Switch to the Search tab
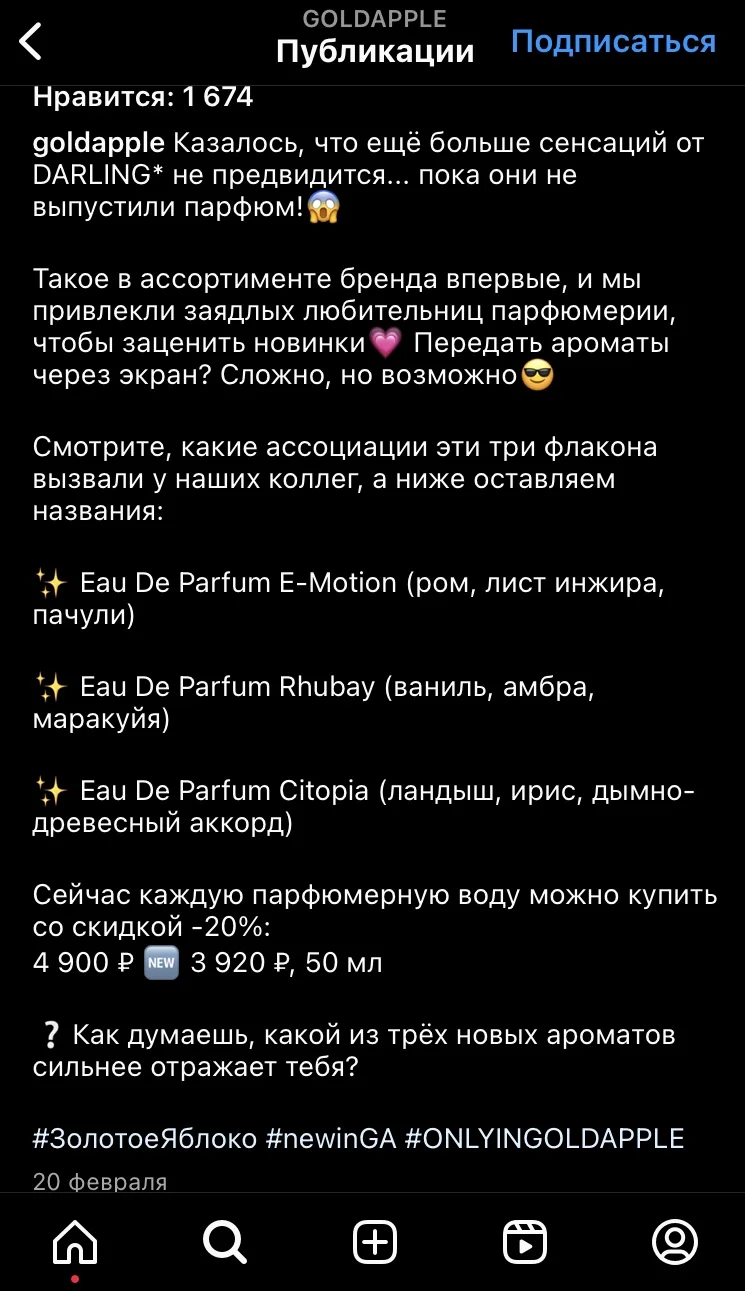The image size is (745, 1291). tap(224, 1243)
